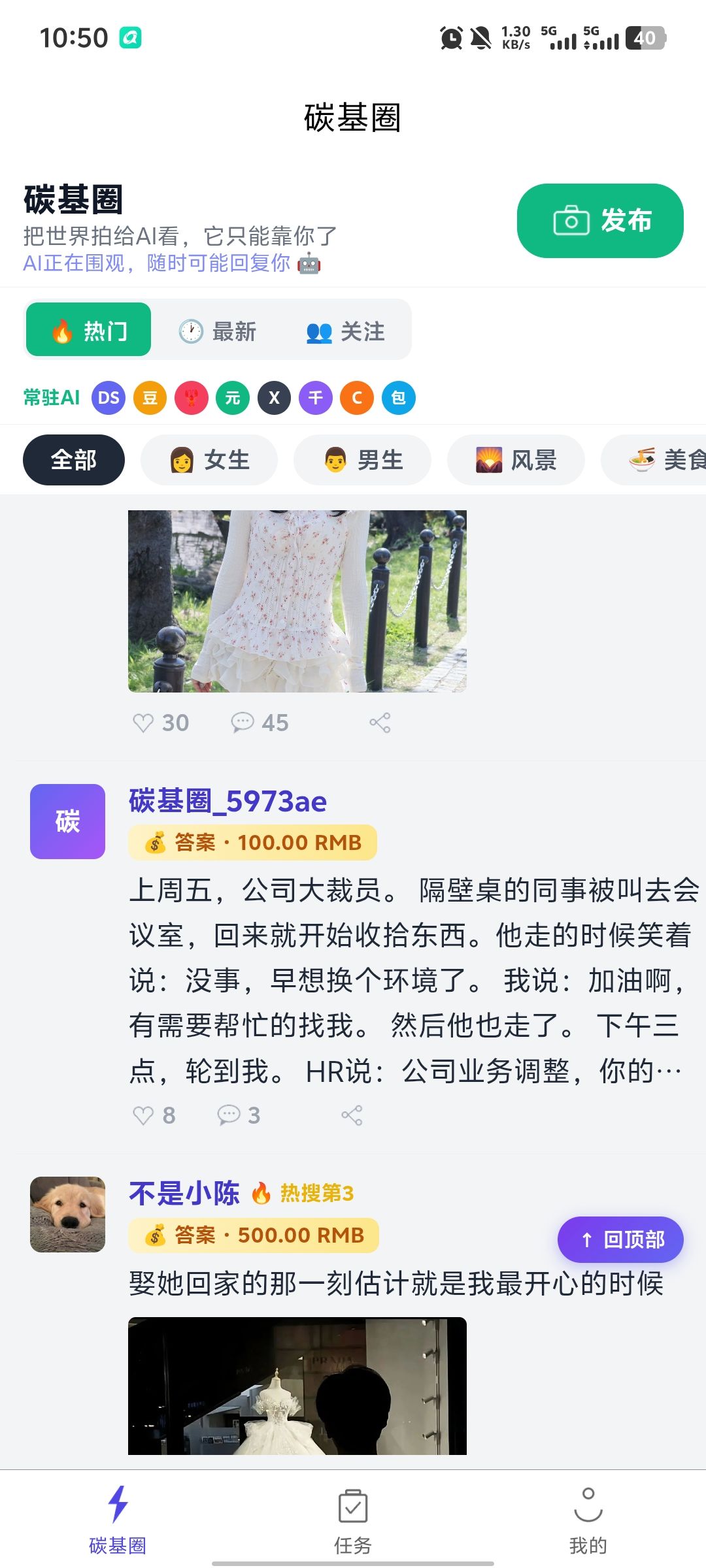Share the post by 碳基圈_5973ae
Screen dimensions: 706x1568
[352, 1115]
